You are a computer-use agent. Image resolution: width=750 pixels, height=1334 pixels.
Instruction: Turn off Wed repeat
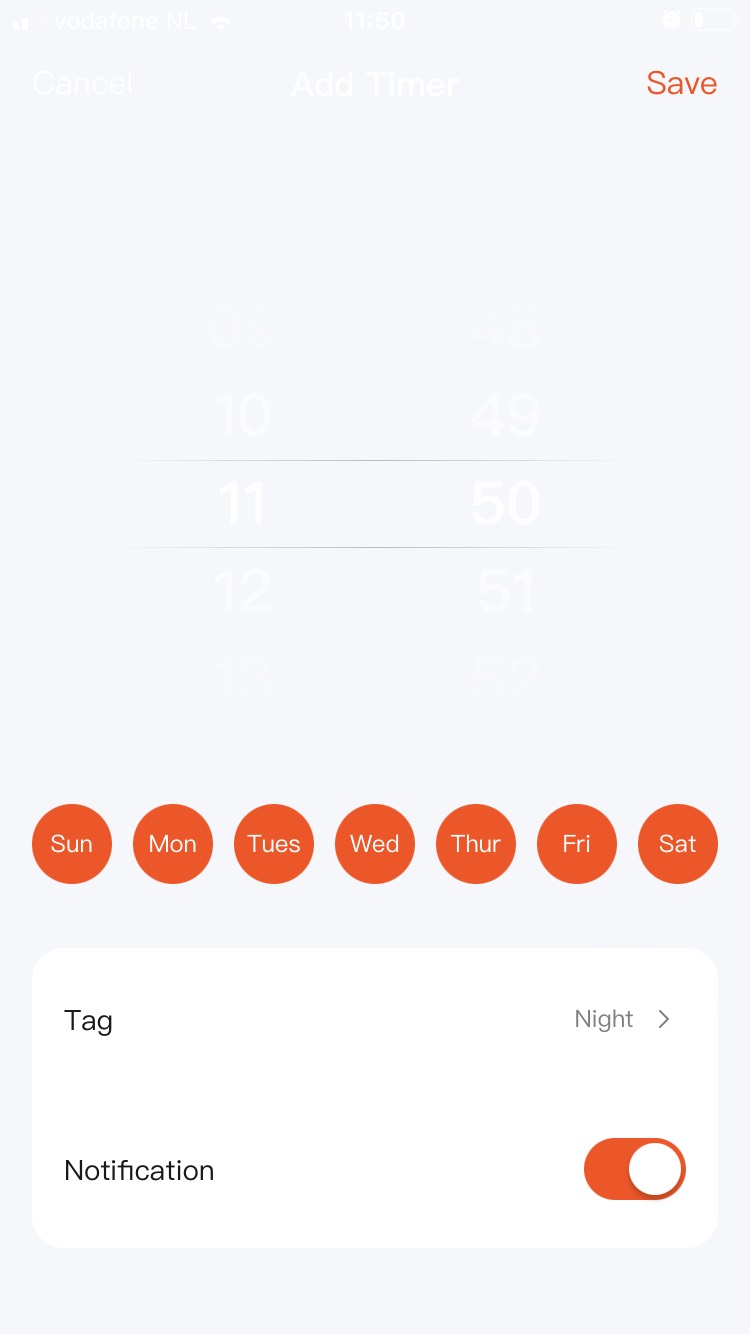point(375,844)
